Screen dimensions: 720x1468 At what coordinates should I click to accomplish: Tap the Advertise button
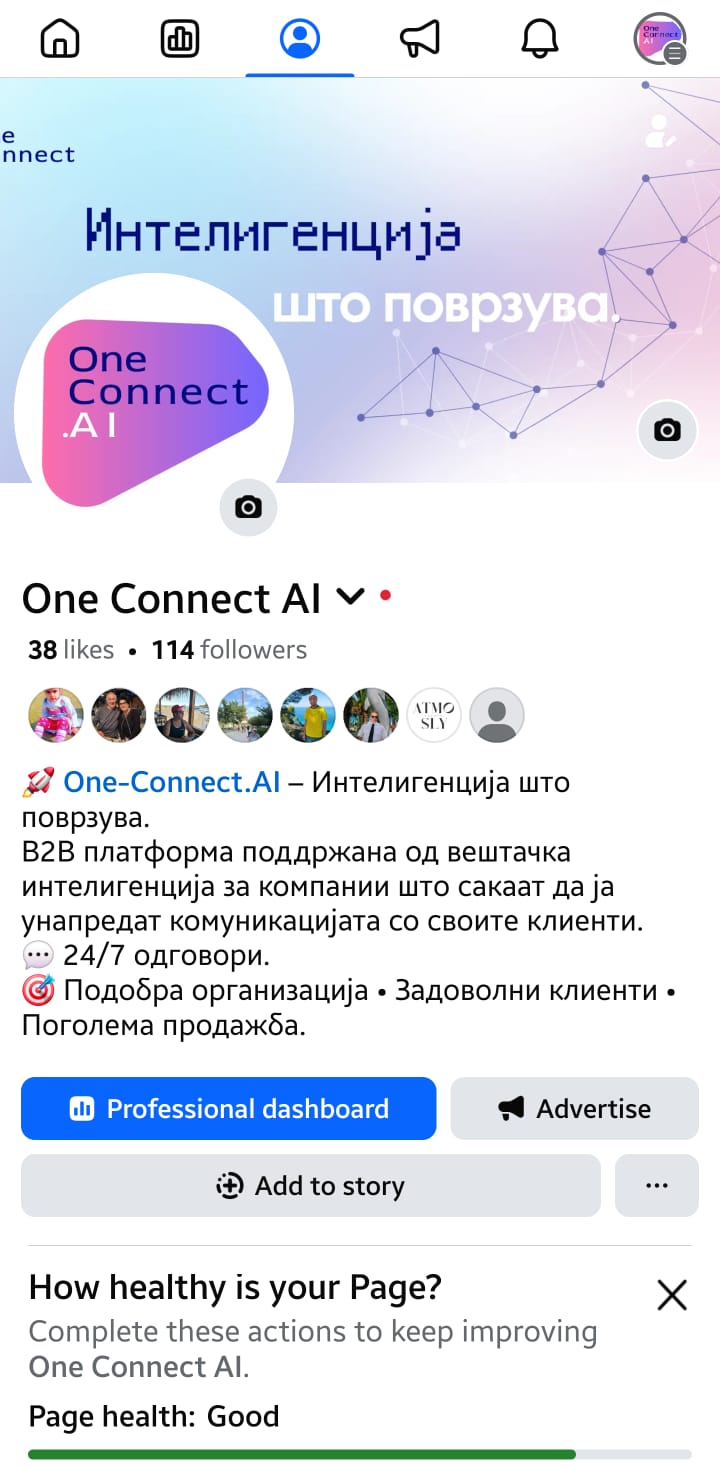[574, 1108]
